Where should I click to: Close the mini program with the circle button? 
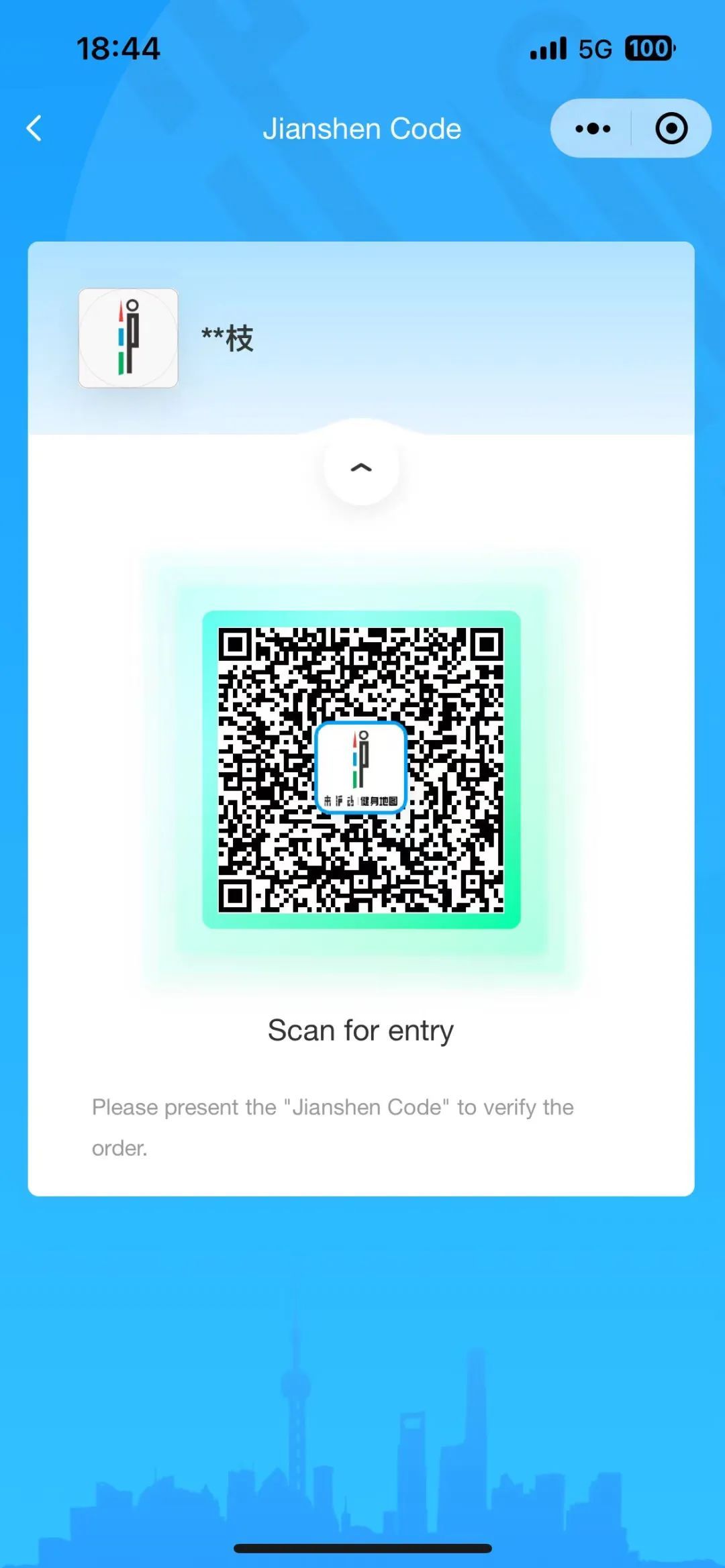coord(671,128)
